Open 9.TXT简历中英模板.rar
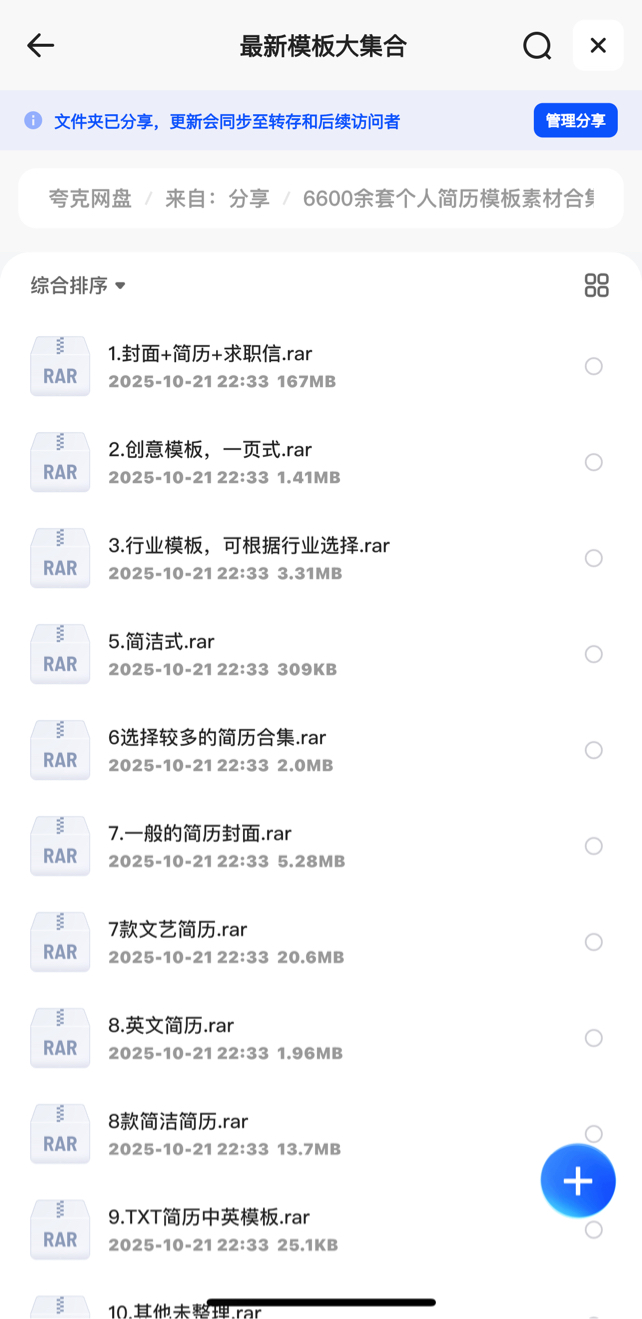642x1319 pixels. coord(208,1218)
